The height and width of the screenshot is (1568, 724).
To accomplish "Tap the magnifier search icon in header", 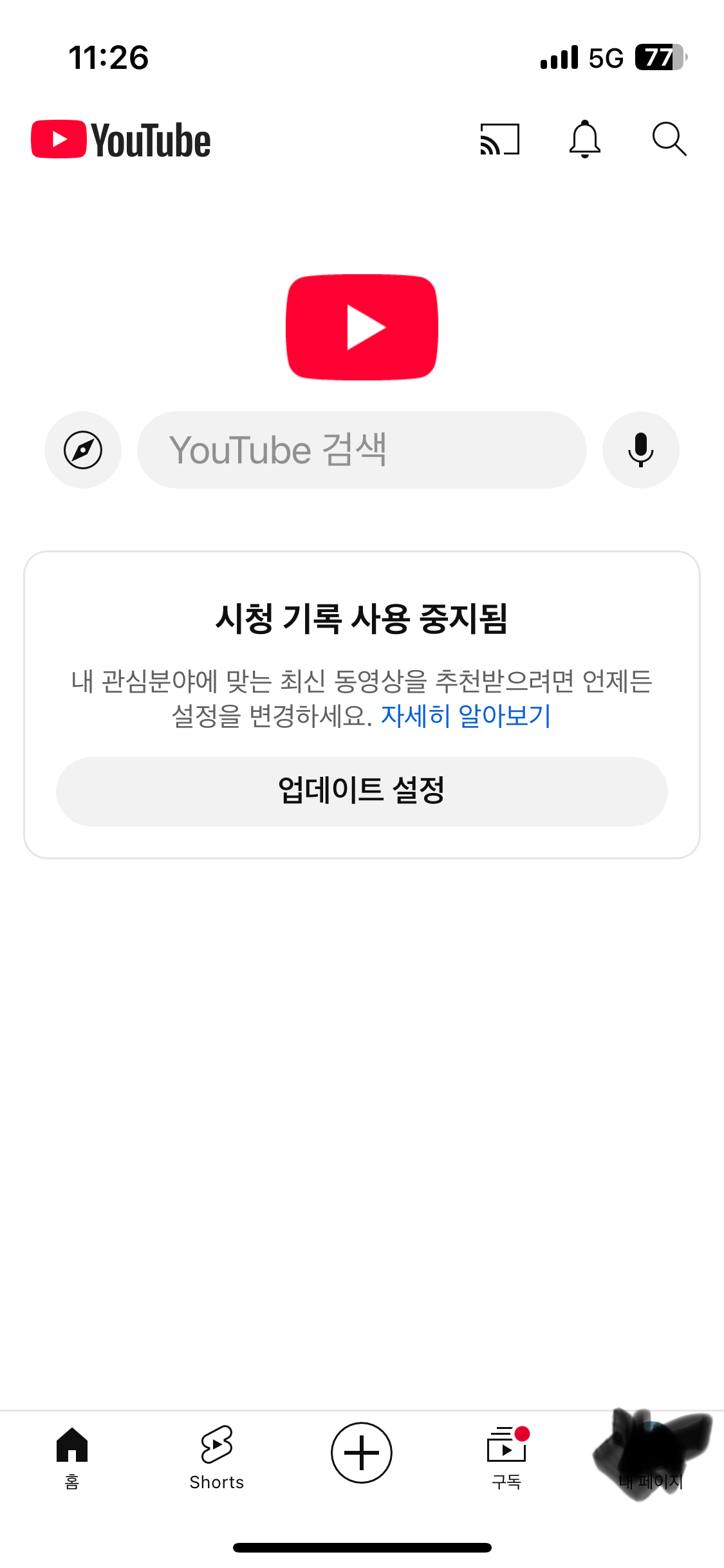I will (x=669, y=139).
